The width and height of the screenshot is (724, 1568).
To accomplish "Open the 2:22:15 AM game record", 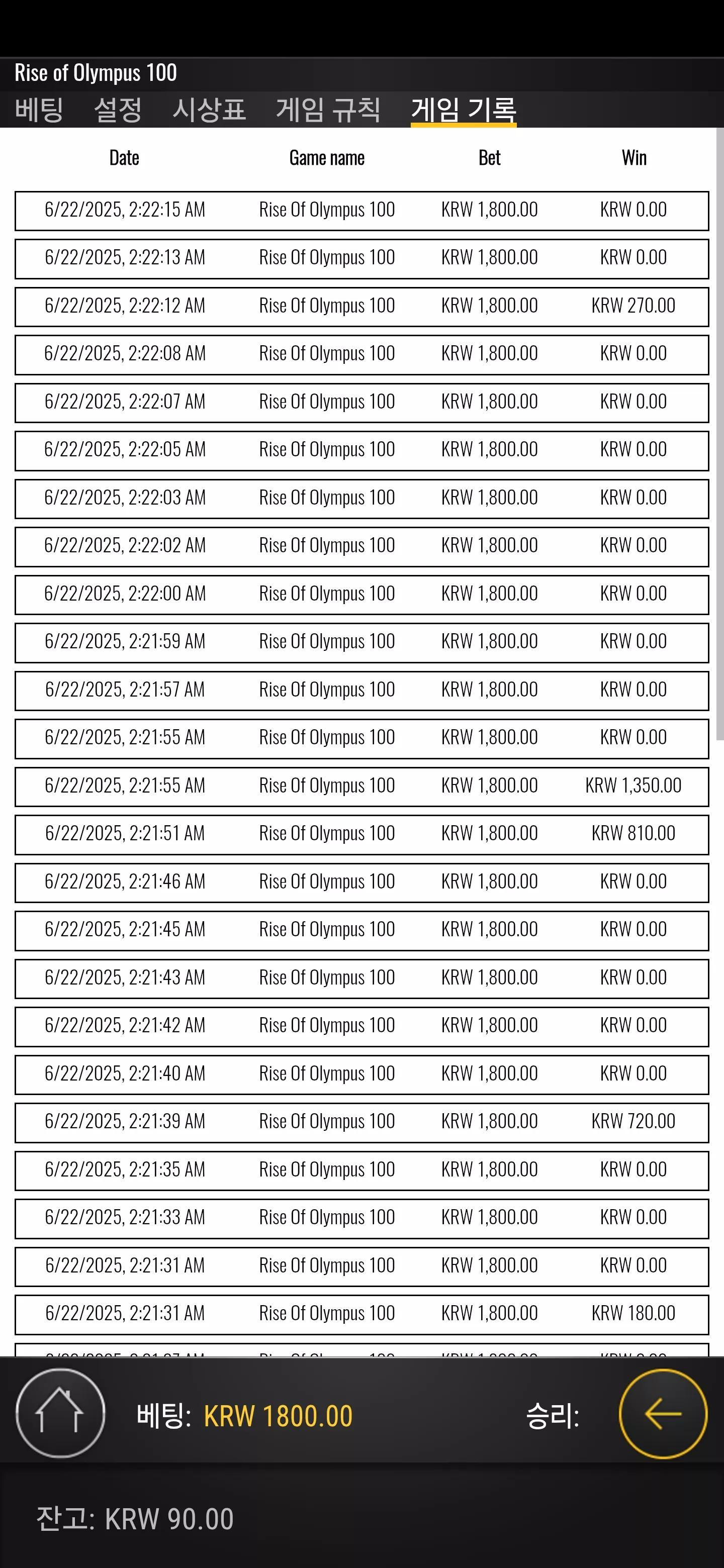I will coord(361,211).
